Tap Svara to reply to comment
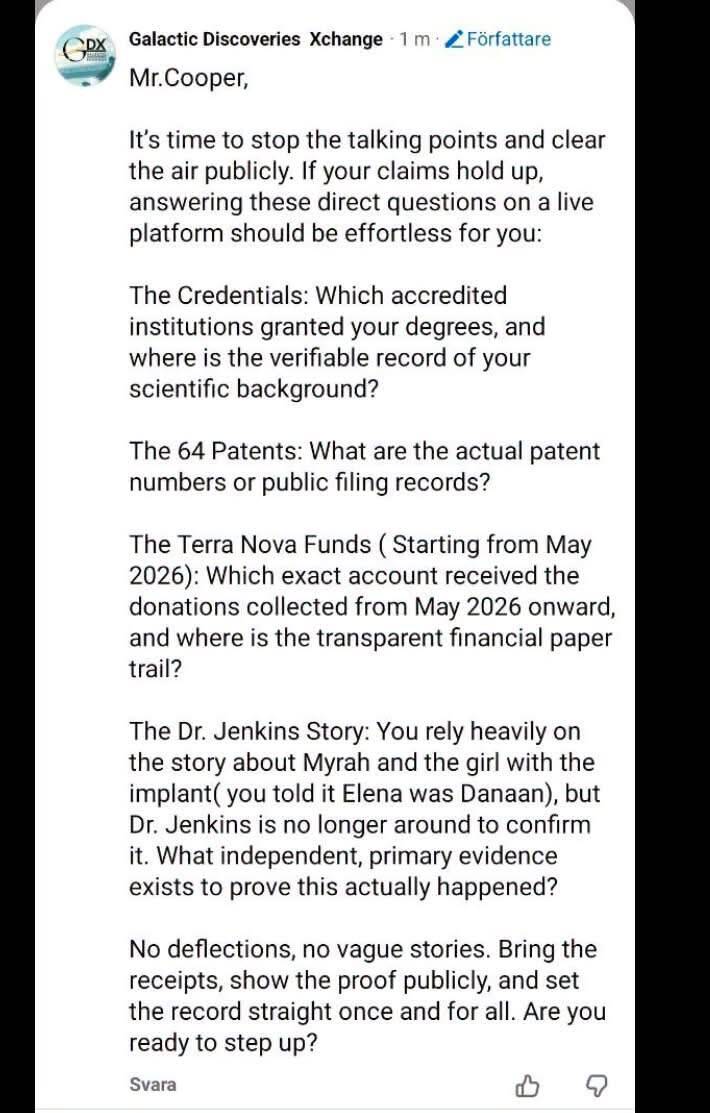The width and height of the screenshot is (710, 1113). tap(153, 1085)
